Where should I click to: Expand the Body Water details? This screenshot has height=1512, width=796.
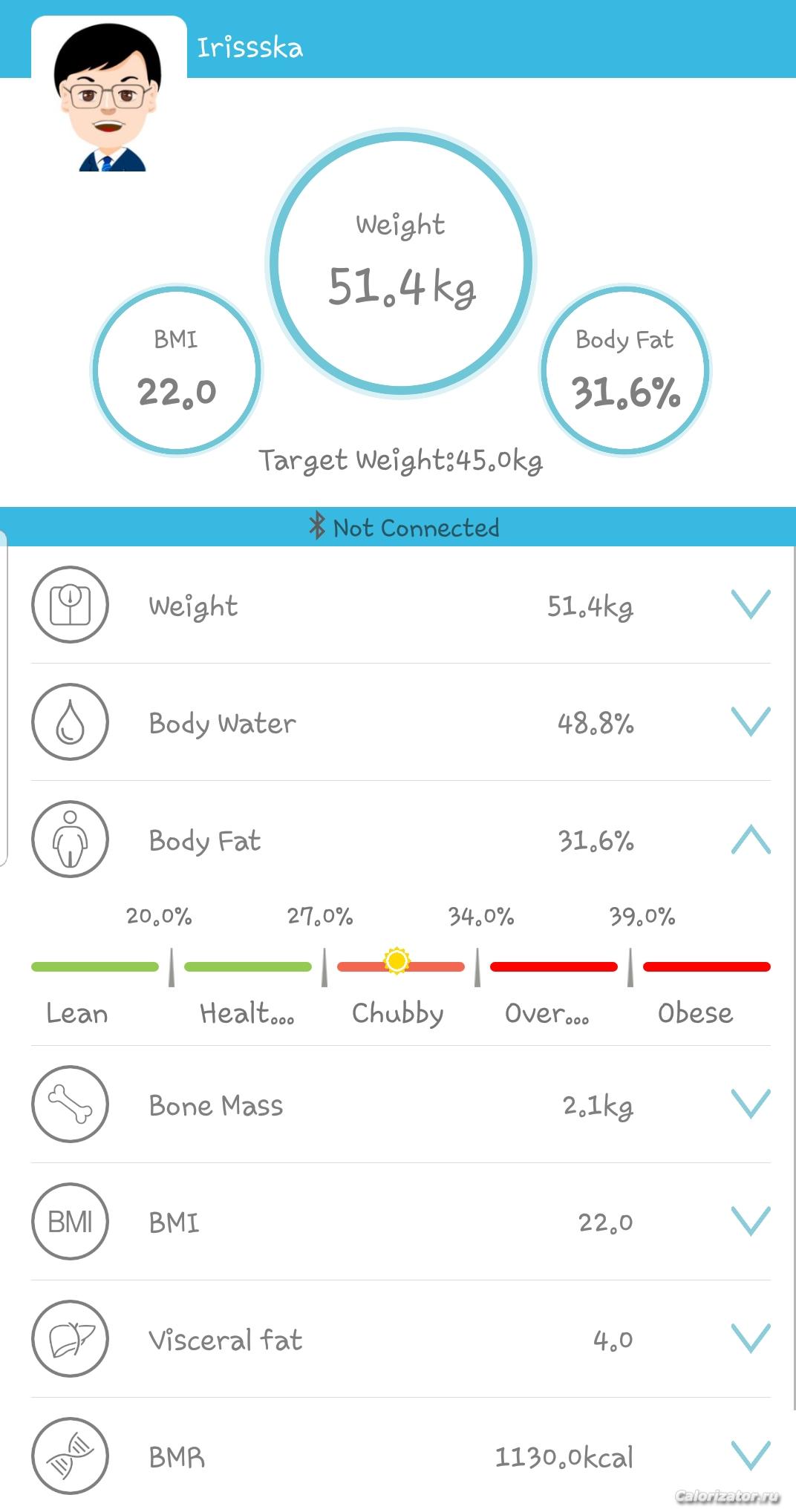click(x=750, y=722)
